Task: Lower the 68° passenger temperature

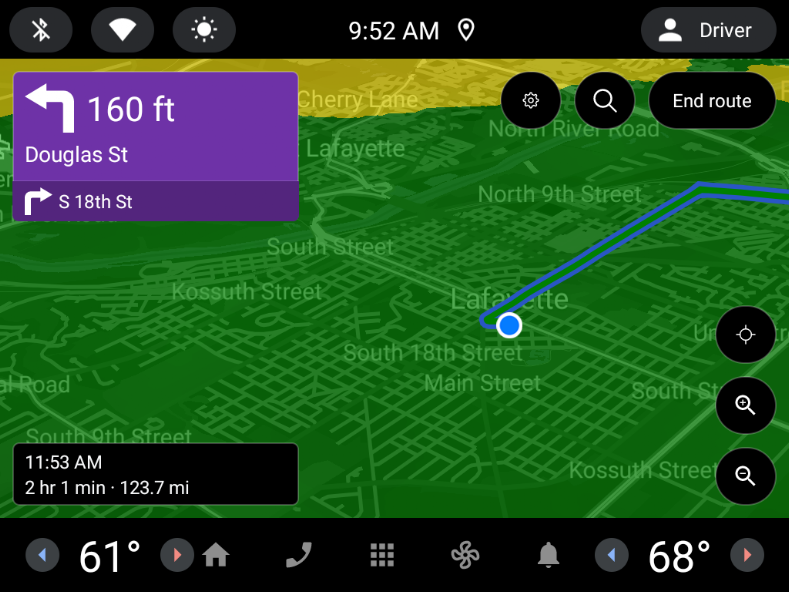Action: tap(611, 555)
